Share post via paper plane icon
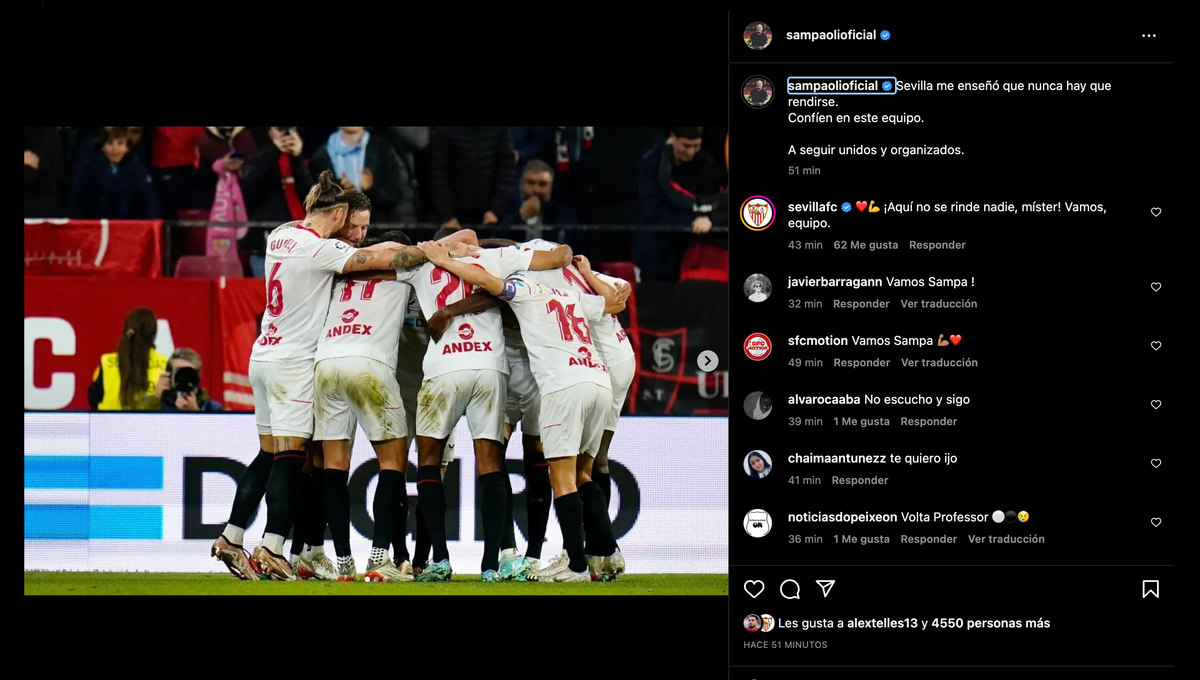The image size is (1200, 680). (x=825, y=588)
